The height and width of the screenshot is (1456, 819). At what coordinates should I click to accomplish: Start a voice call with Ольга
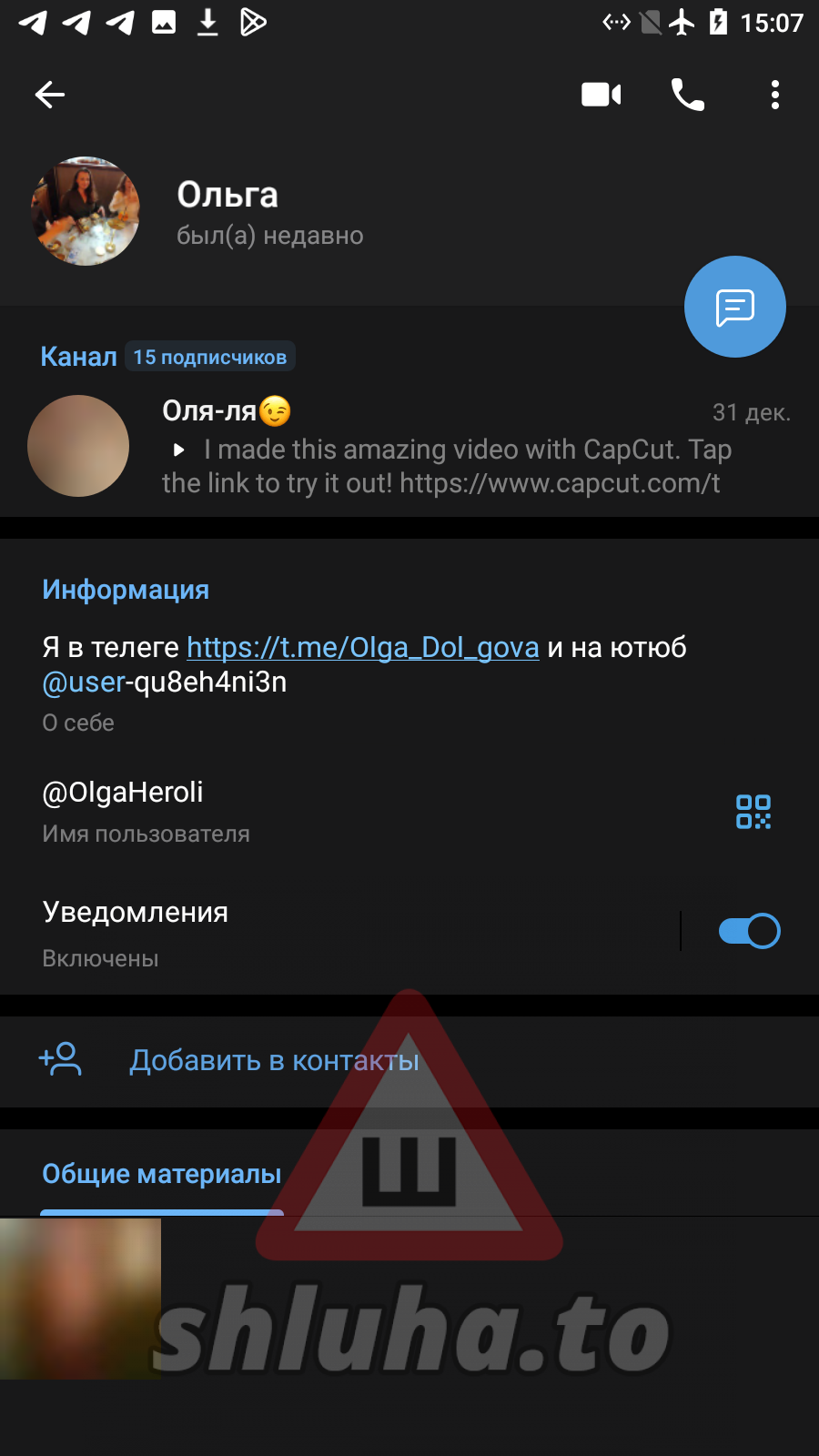pyautogui.click(x=688, y=95)
